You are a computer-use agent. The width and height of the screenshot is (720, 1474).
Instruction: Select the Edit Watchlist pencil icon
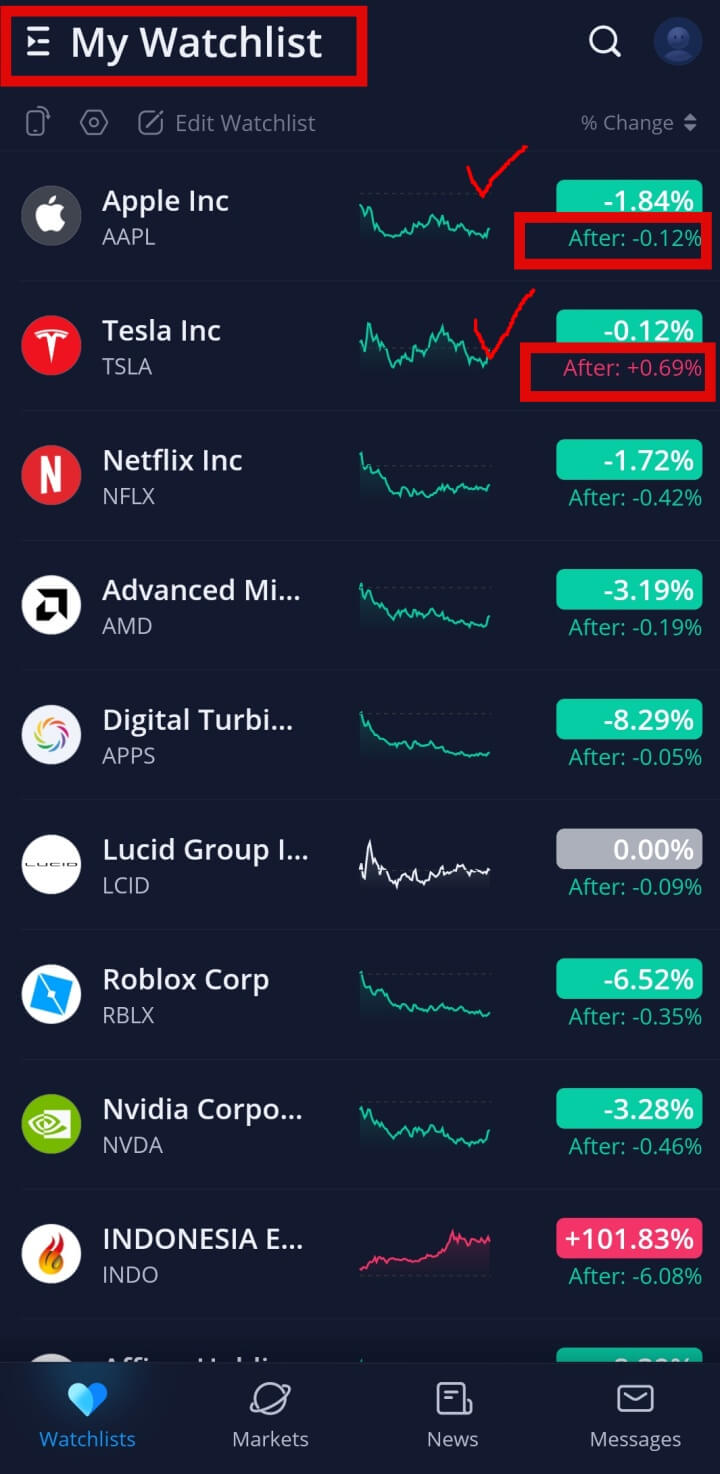click(x=150, y=121)
